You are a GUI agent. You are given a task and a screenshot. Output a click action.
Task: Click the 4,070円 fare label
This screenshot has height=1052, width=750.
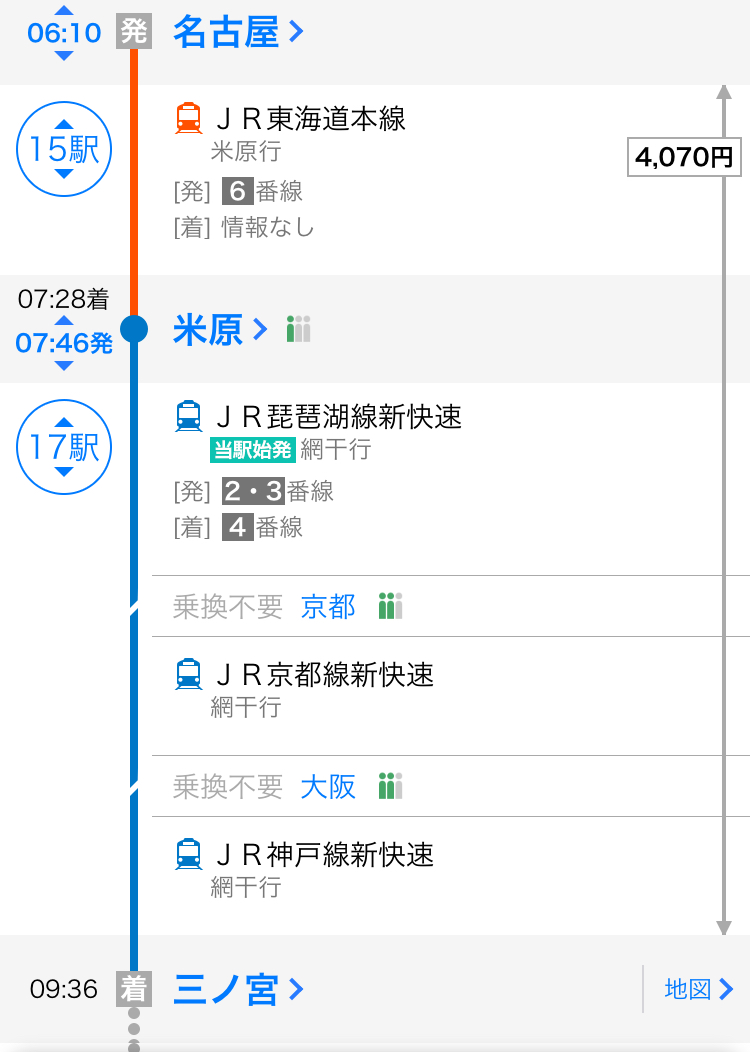[x=684, y=157]
